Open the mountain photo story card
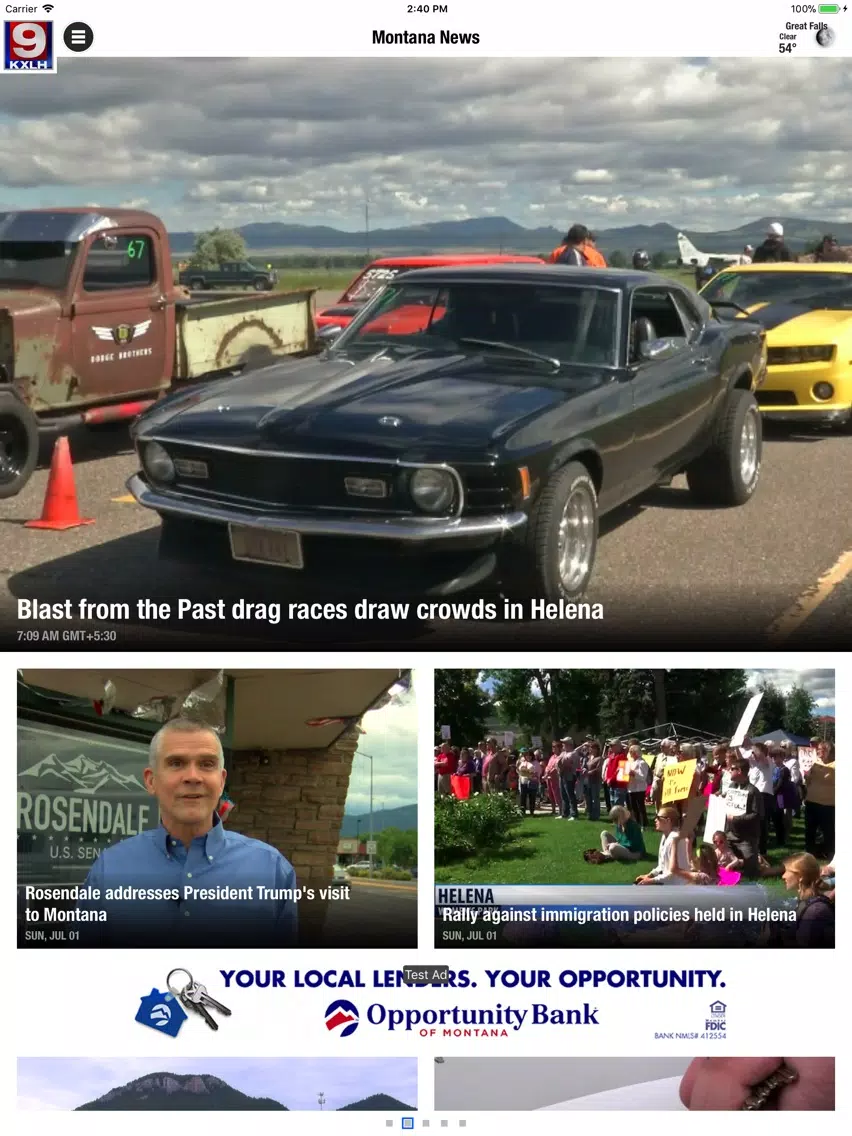 pyautogui.click(x=217, y=1083)
